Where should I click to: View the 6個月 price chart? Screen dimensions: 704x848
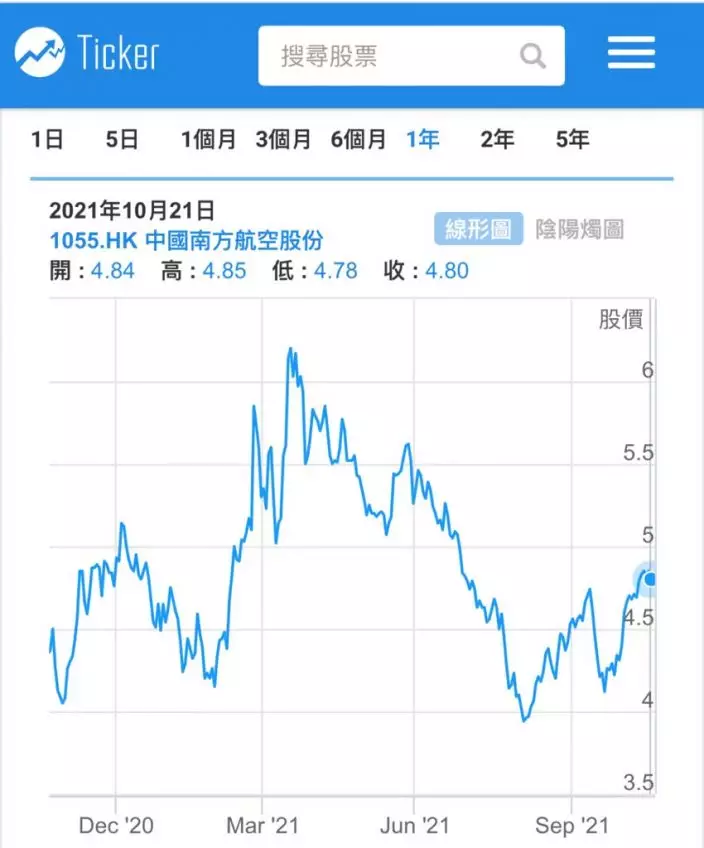click(x=358, y=139)
